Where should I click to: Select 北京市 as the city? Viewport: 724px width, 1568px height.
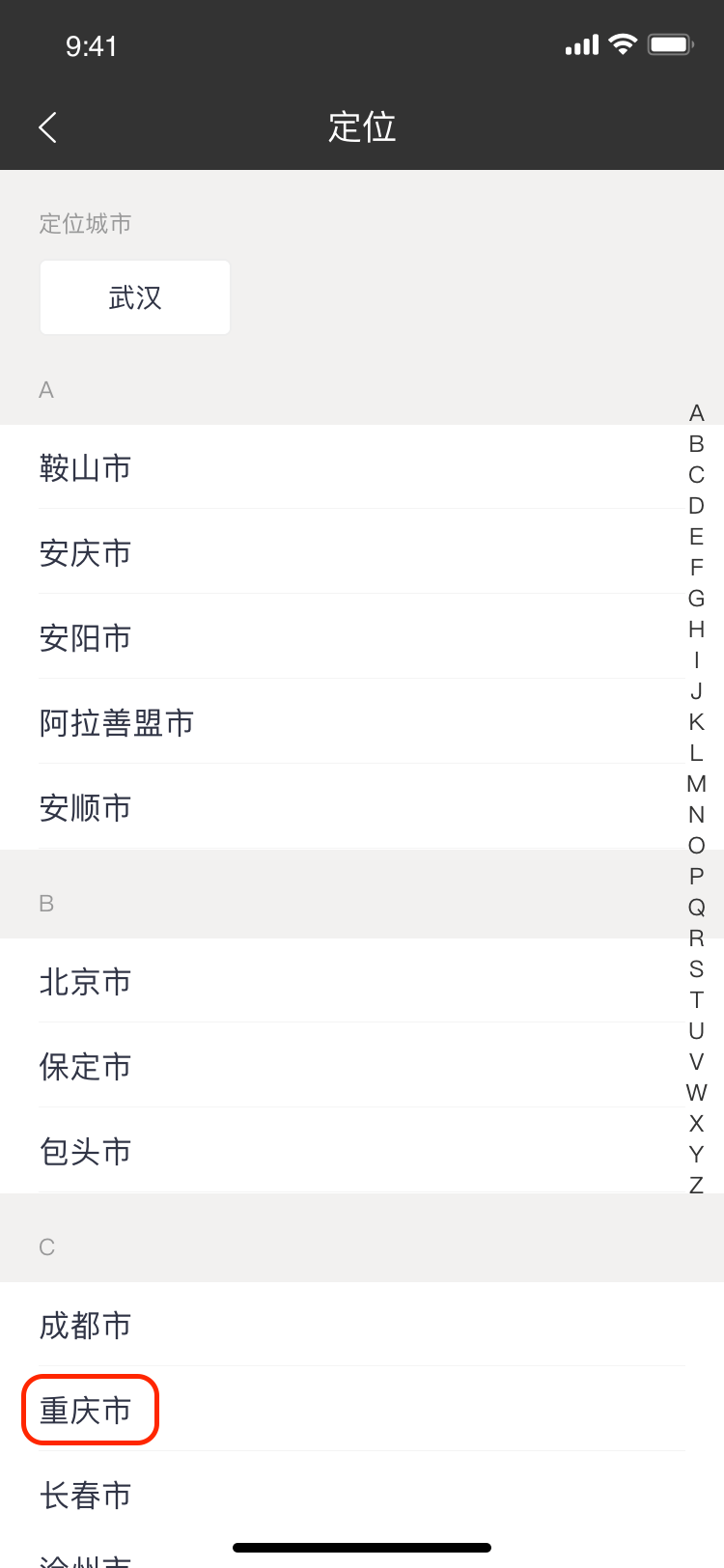pos(85,982)
